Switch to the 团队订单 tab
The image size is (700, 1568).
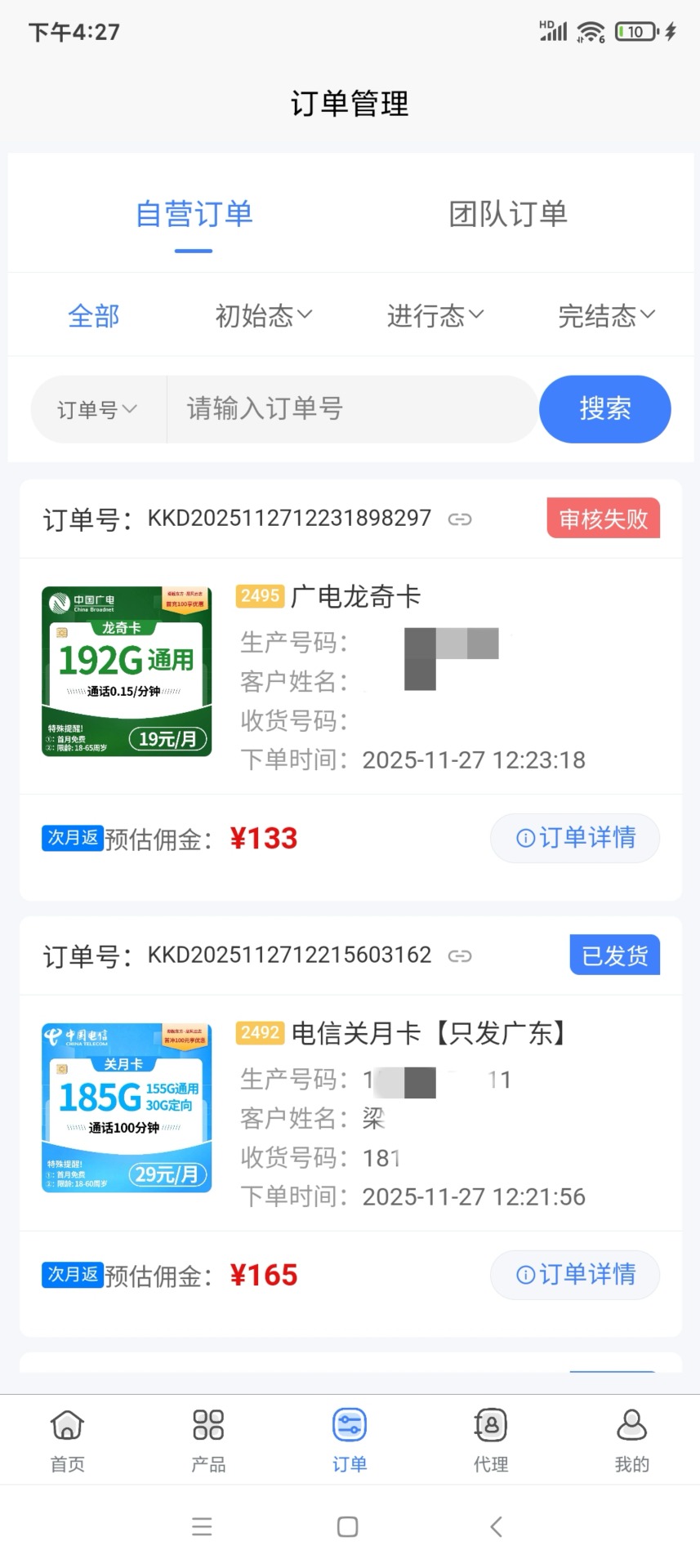pos(506,214)
